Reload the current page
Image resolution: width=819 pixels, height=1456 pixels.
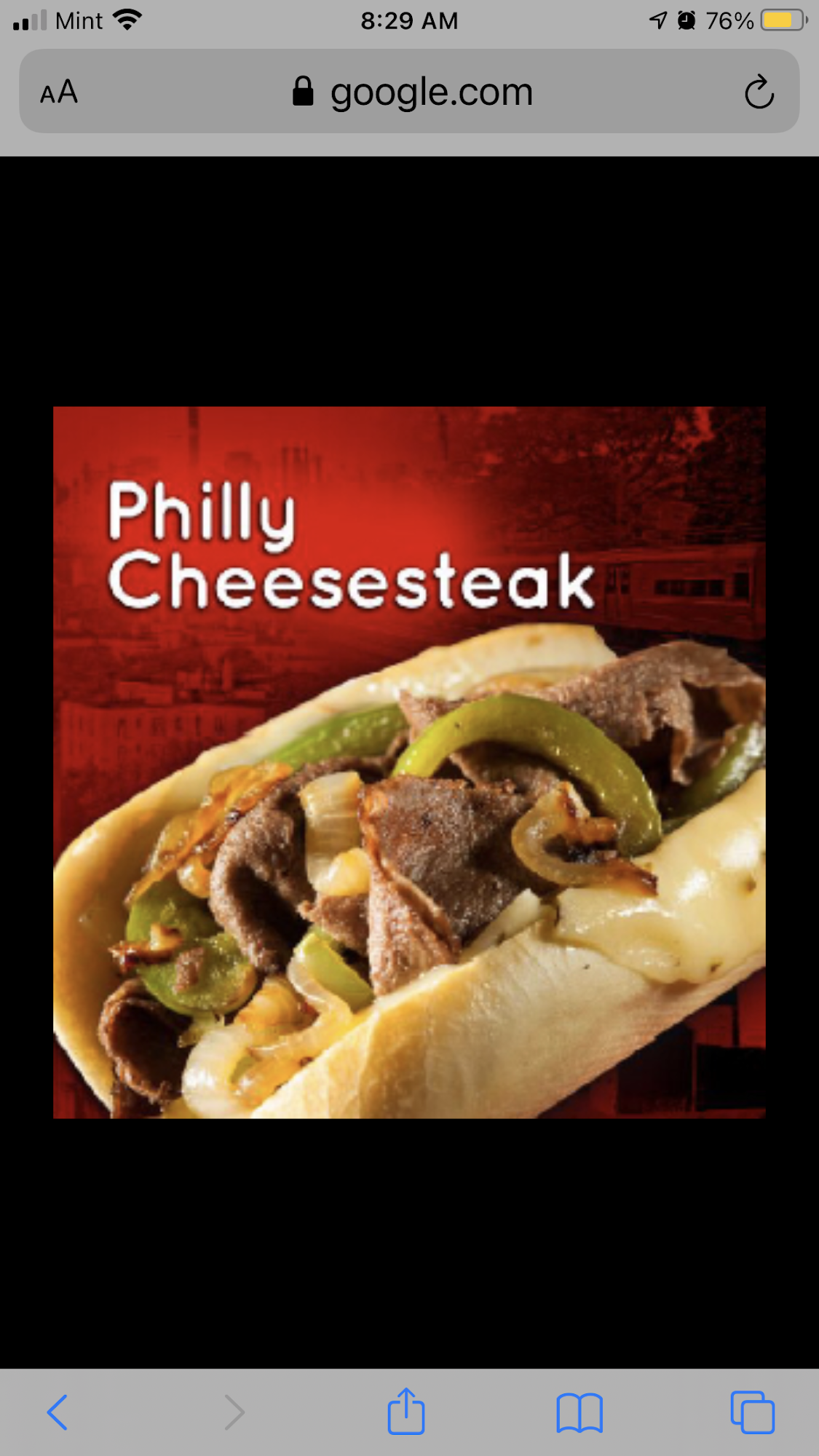tap(759, 92)
